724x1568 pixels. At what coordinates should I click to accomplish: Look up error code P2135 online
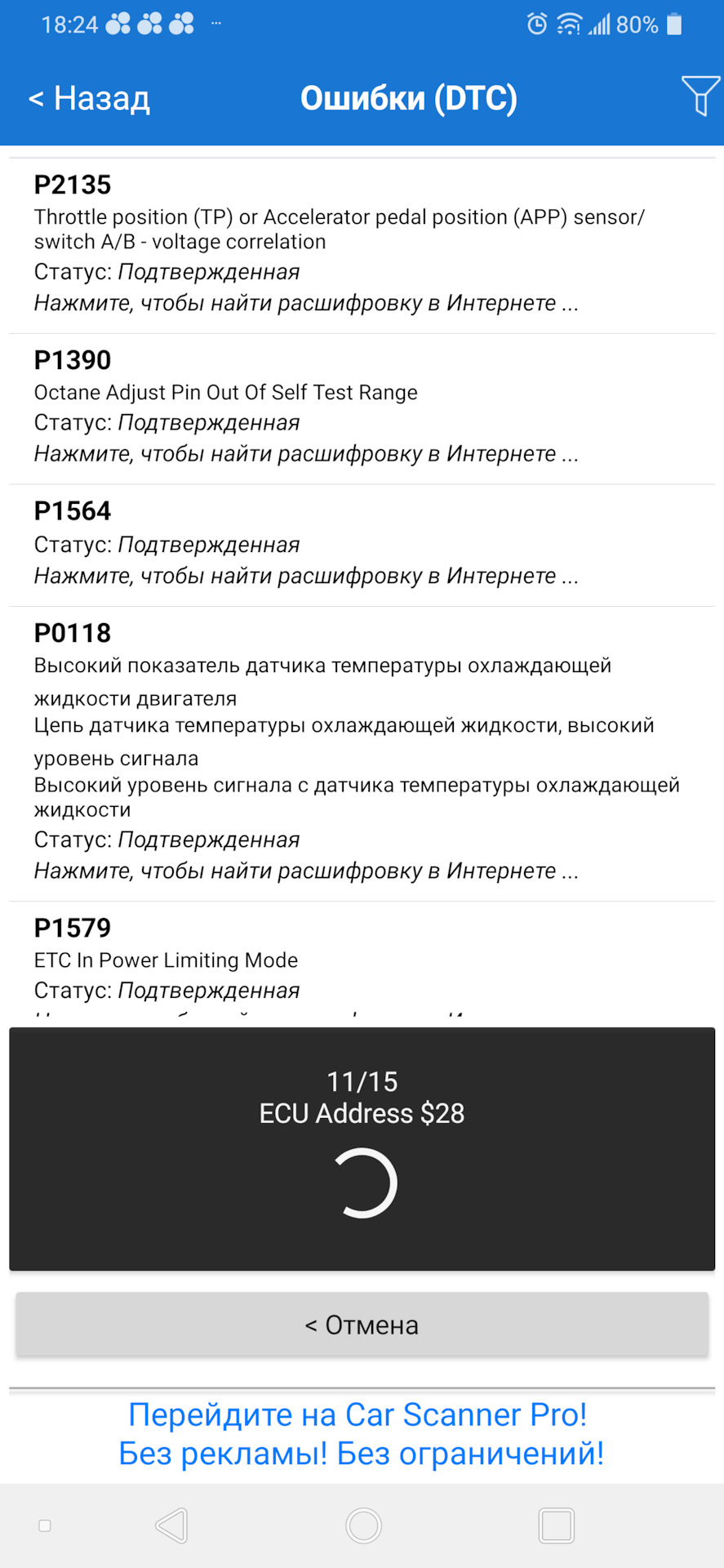(306, 303)
